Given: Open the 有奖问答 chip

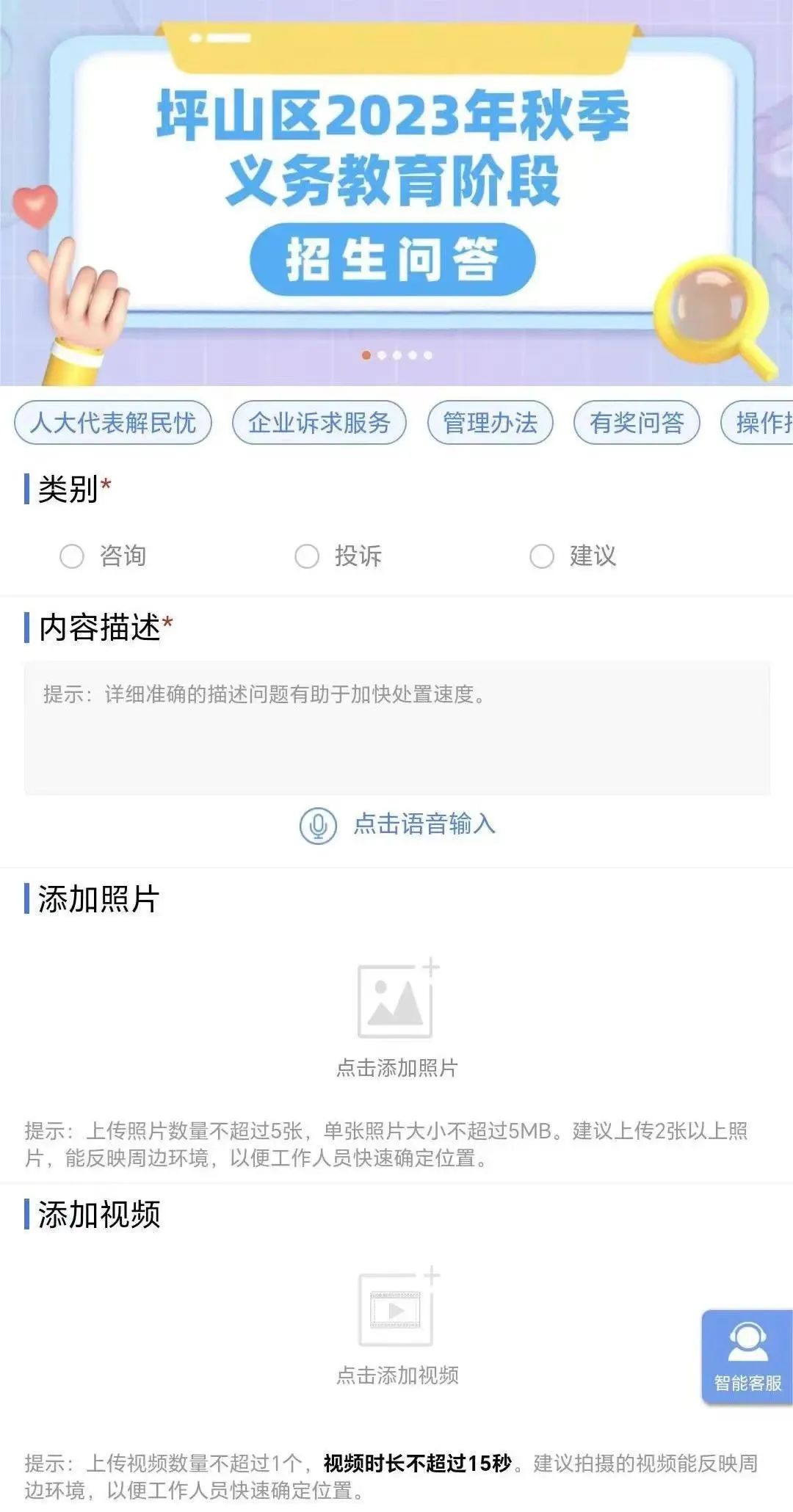Looking at the screenshot, I should coord(637,423).
